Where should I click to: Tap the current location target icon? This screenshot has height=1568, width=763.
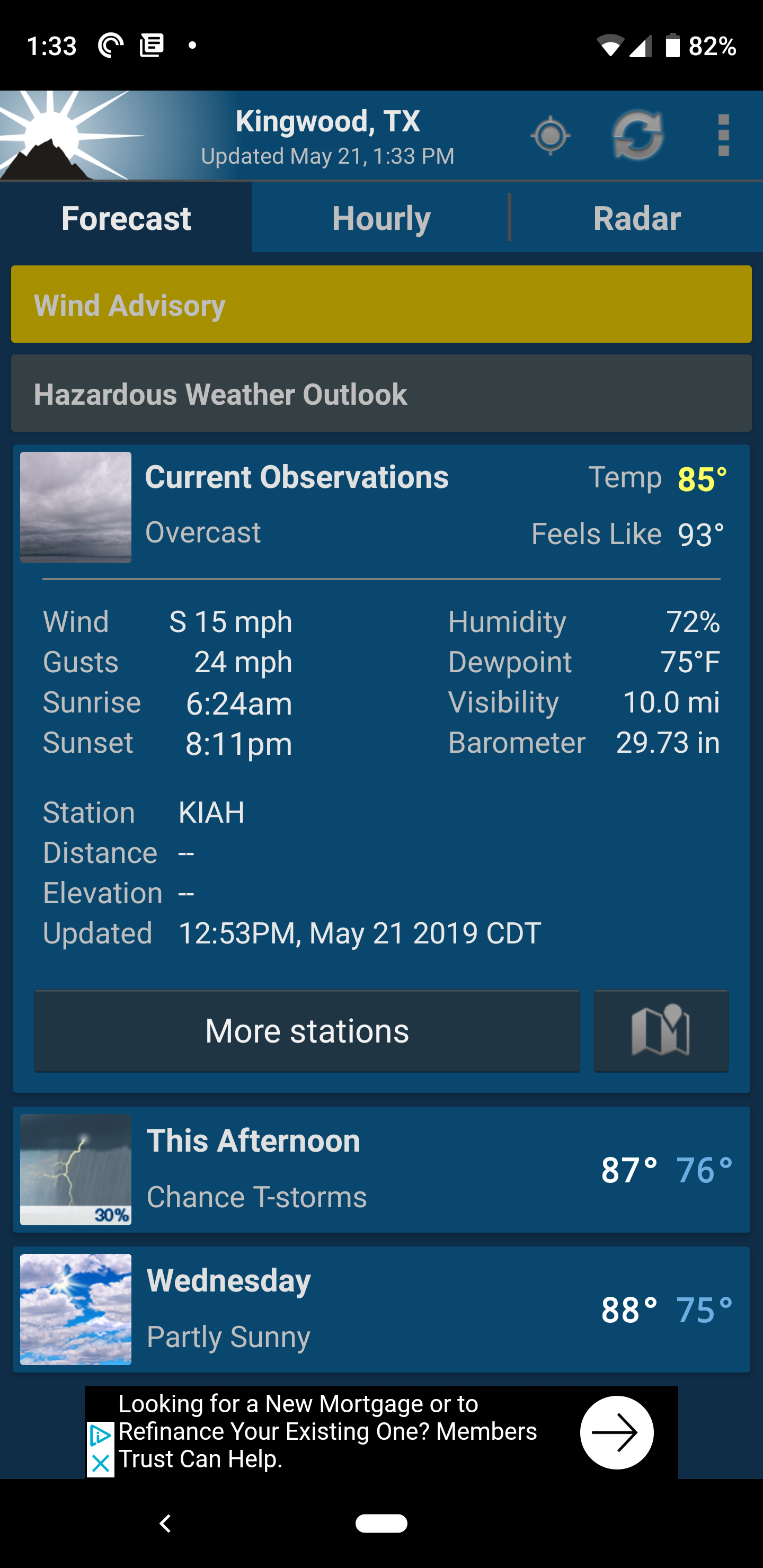pyautogui.click(x=550, y=135)
